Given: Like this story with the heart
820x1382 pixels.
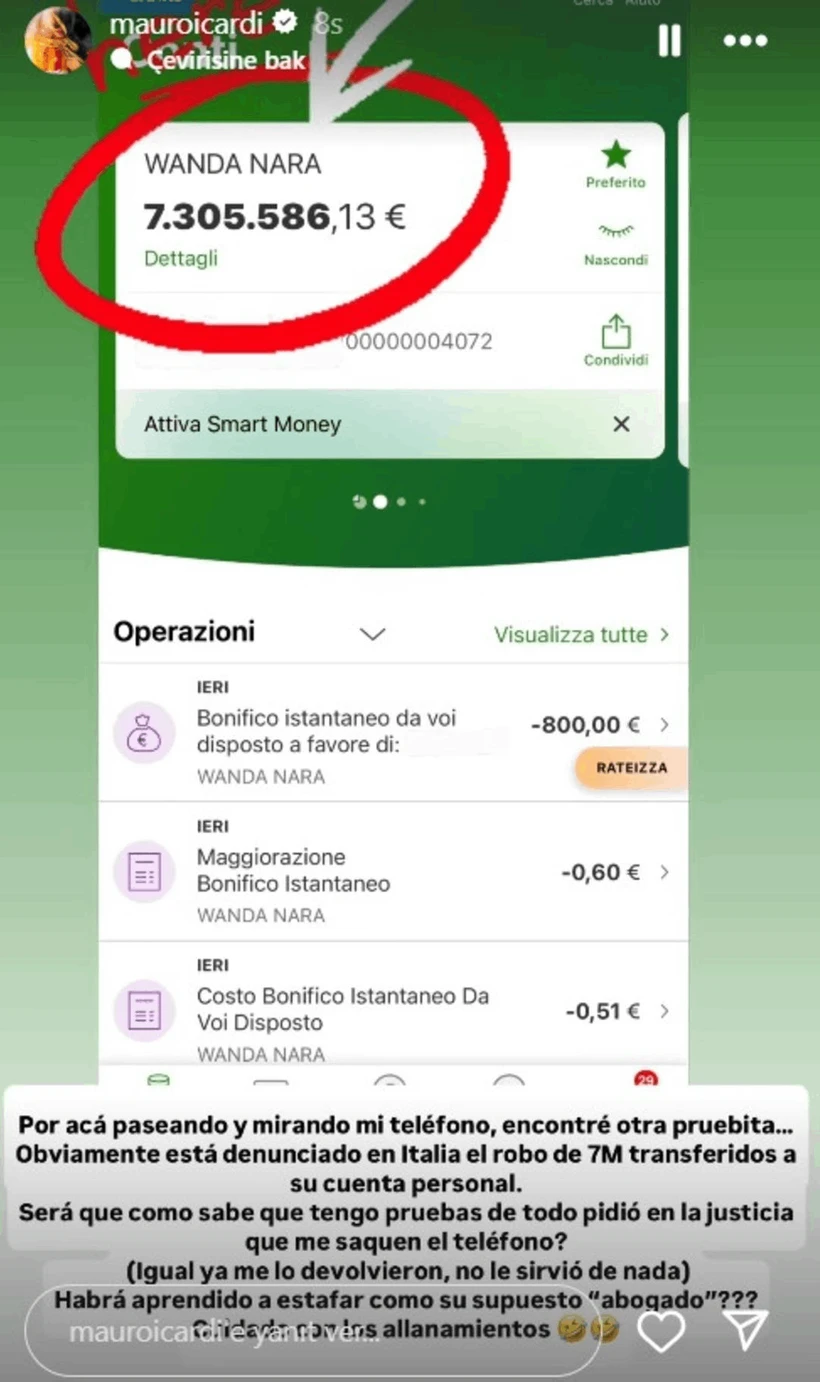Looking at the screenshot, I should coord(661,1331).
